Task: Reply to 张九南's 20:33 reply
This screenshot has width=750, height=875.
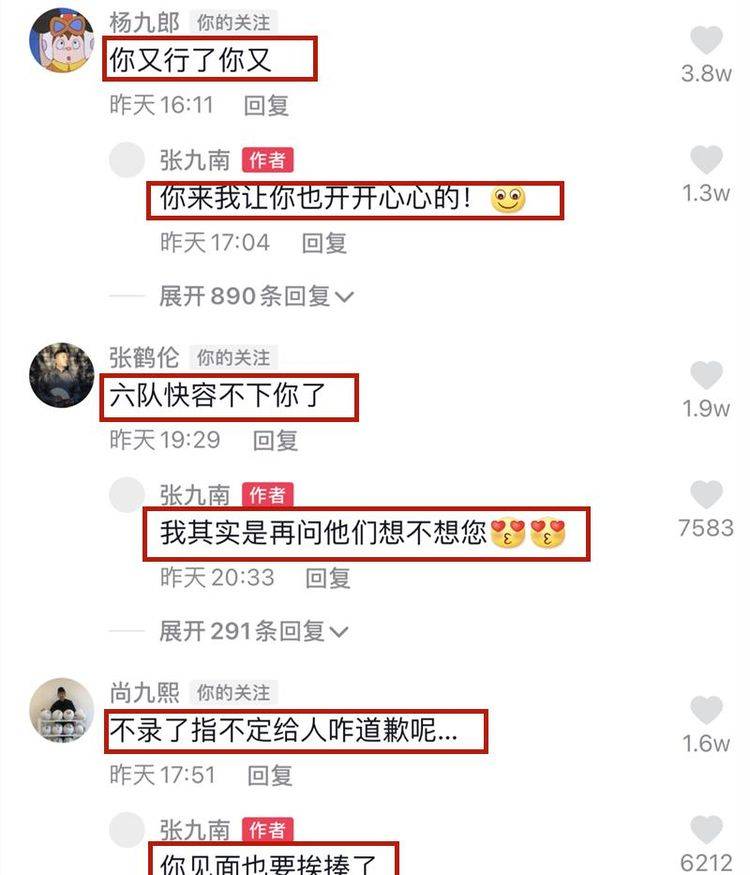Action: pyautogui.click(x=328, y=577)
